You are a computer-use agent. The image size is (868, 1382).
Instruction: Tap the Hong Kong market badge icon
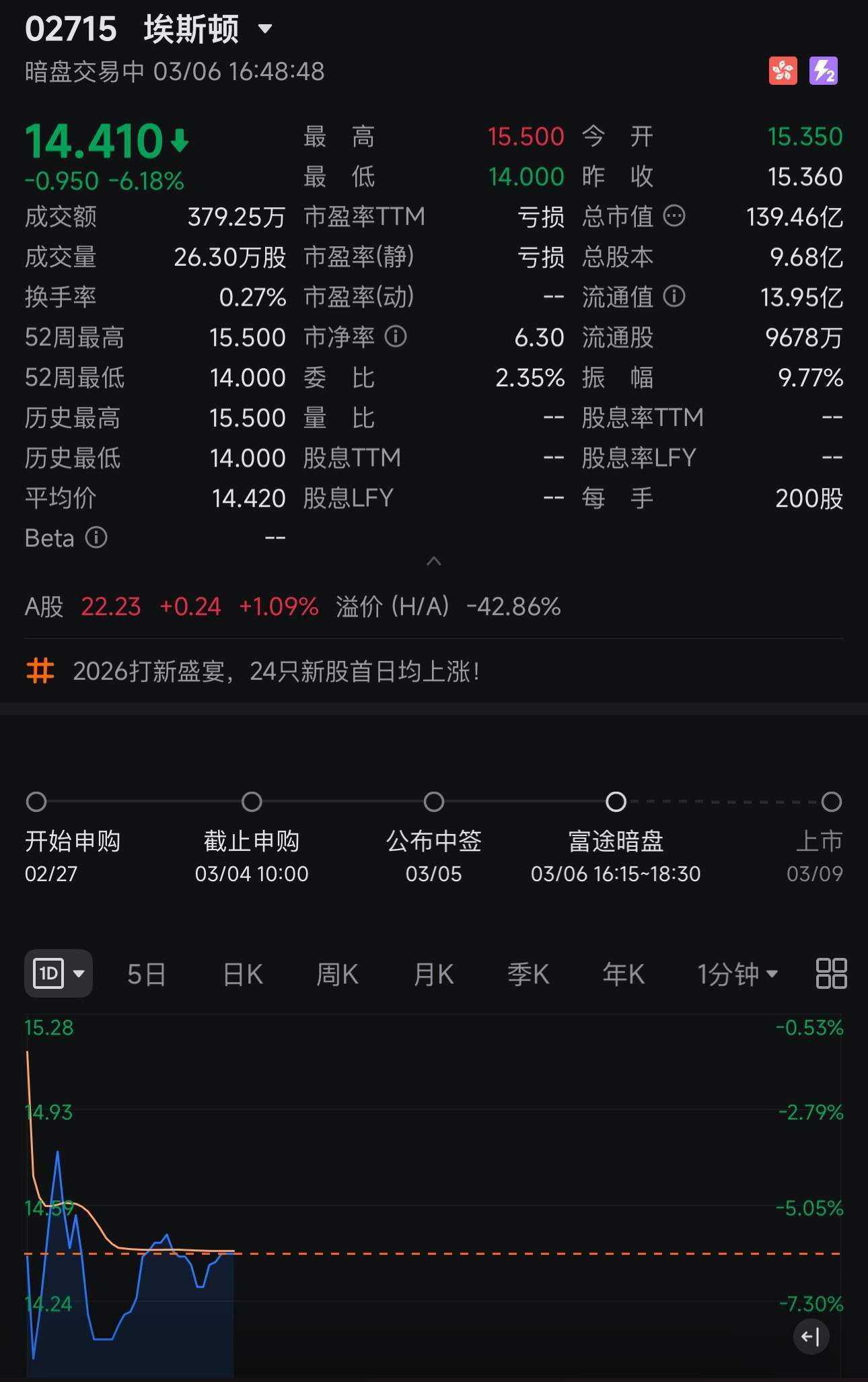tap(783, 71)
